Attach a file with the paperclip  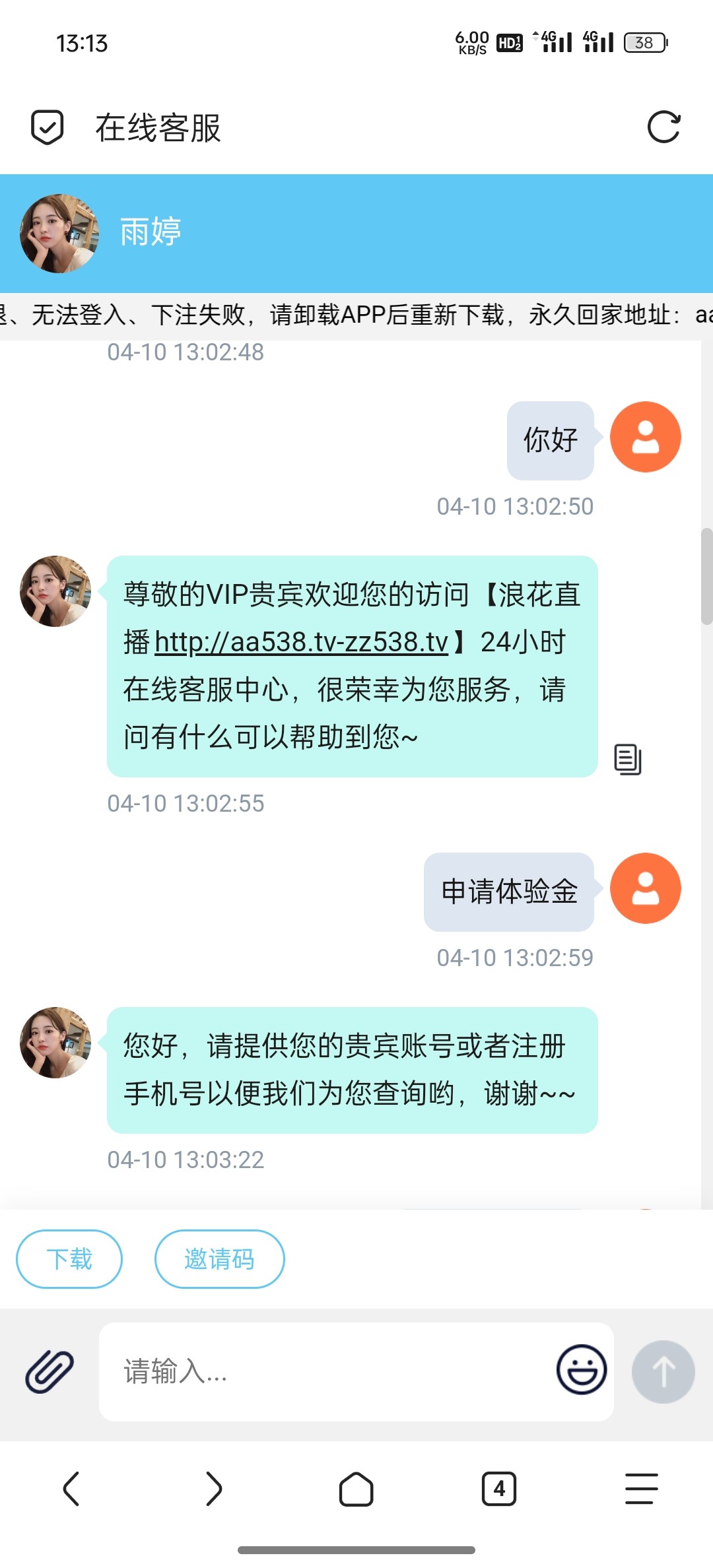tap(50, 1371)
